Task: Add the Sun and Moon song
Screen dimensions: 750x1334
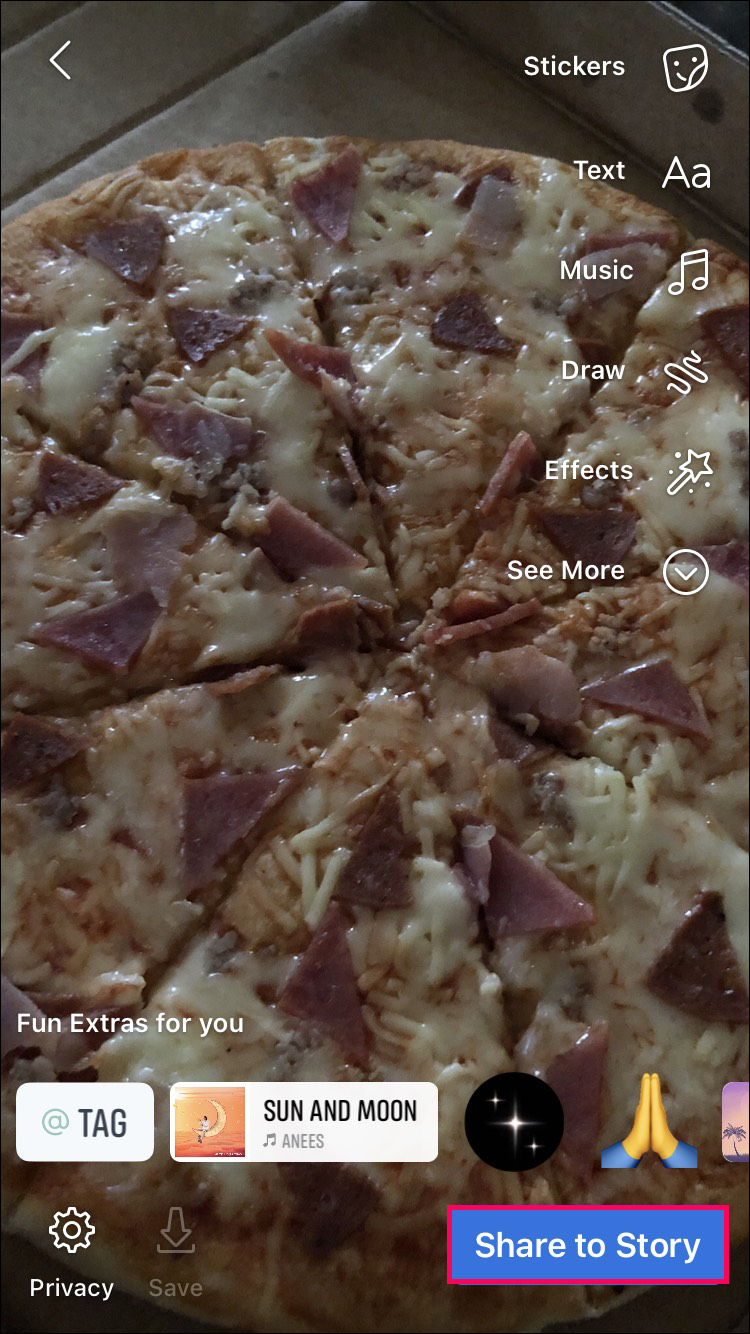Action: tap(304, 1122)
